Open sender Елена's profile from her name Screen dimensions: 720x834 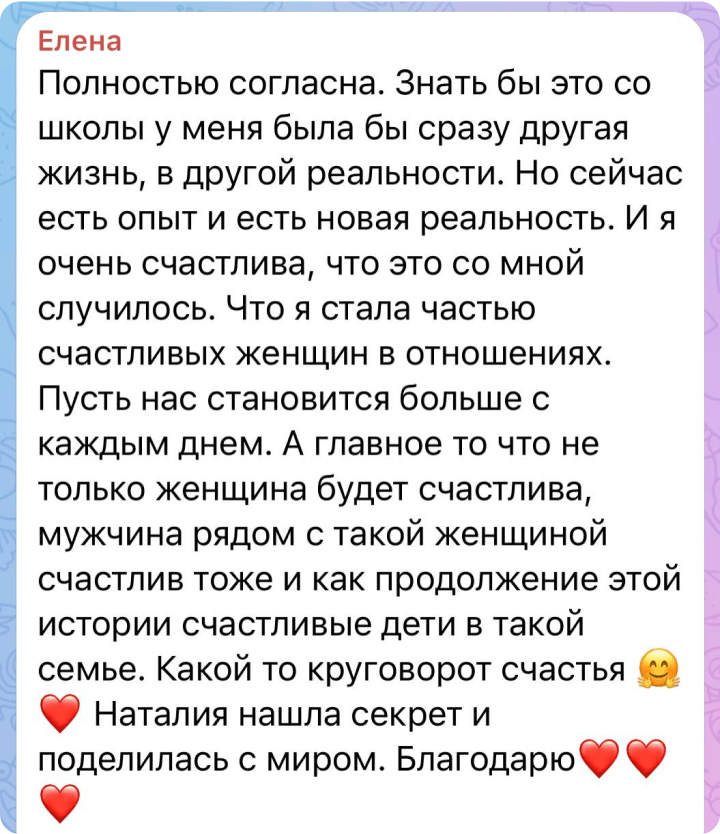click(79, 41)
